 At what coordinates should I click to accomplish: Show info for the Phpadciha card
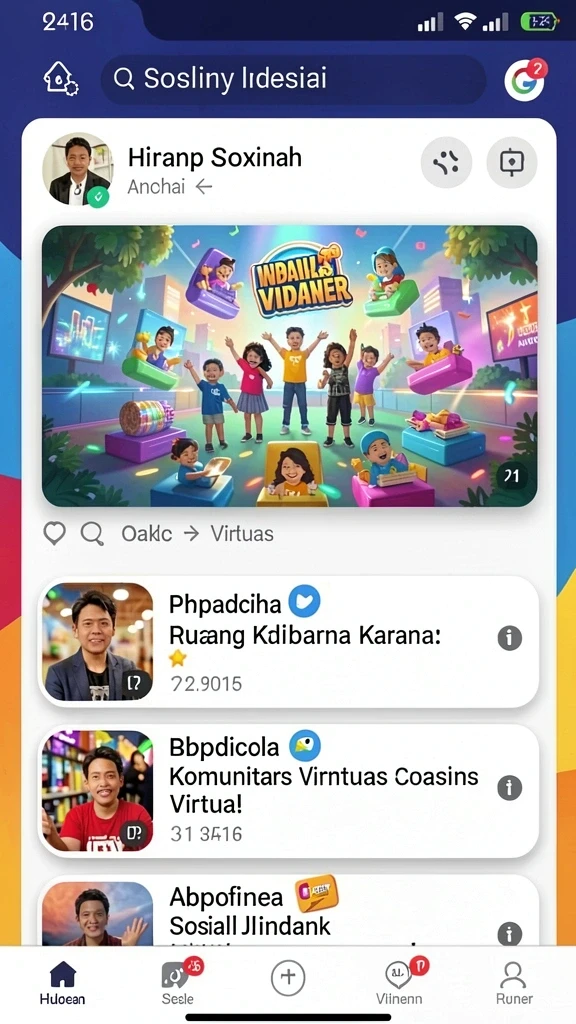(x=509, y=638)
